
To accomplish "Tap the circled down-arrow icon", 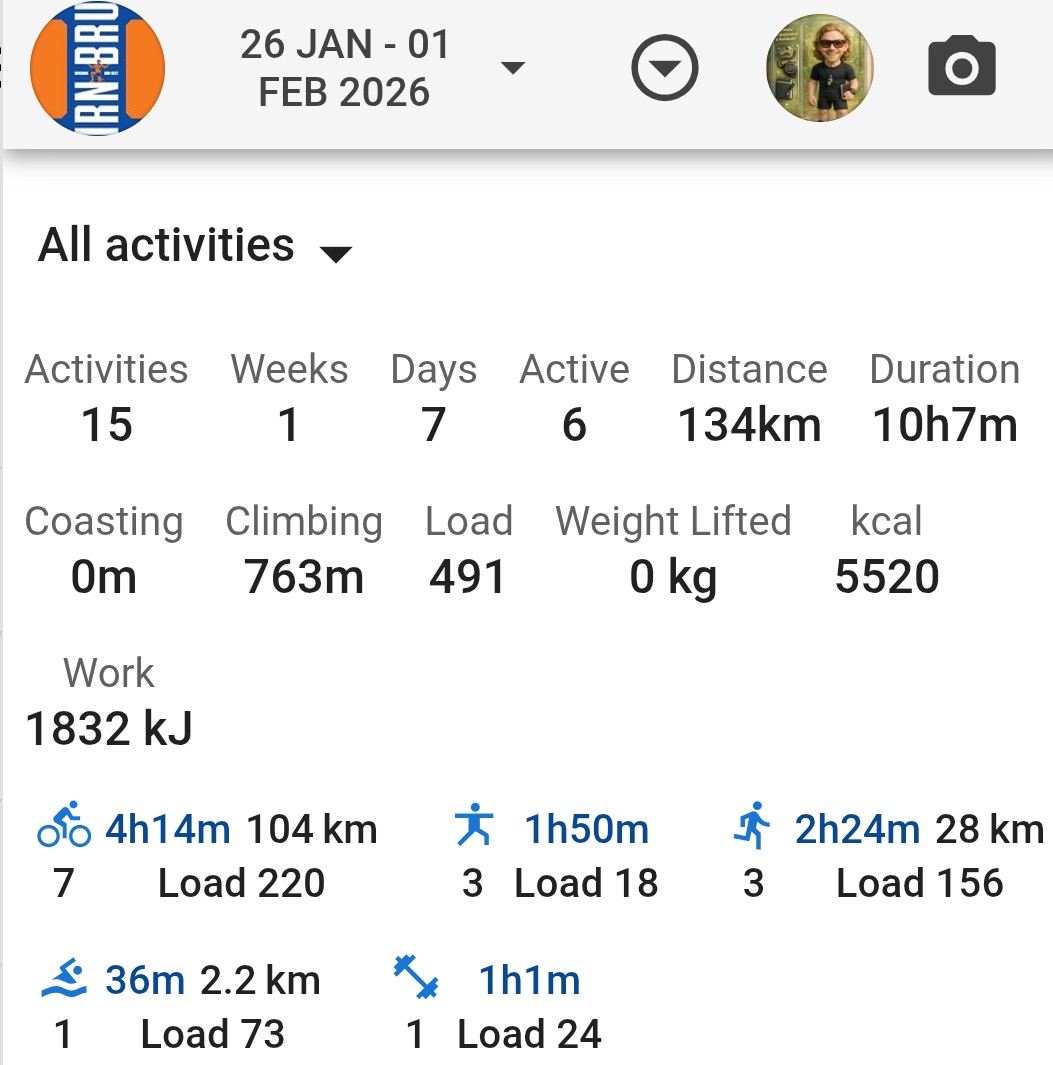I will 665,69.
